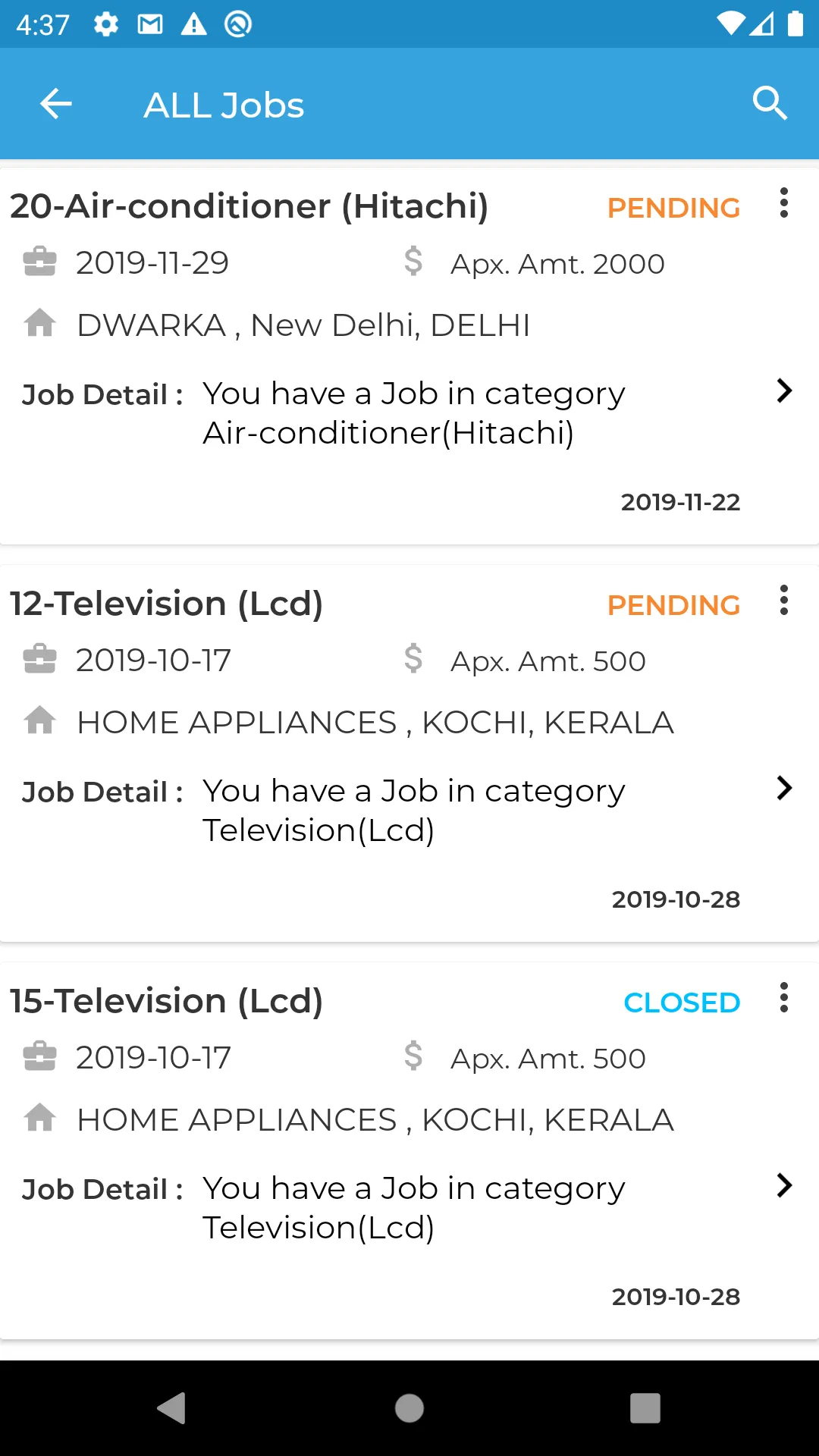
Task: Tap the system home button
Action: (x=409, y=1408)
